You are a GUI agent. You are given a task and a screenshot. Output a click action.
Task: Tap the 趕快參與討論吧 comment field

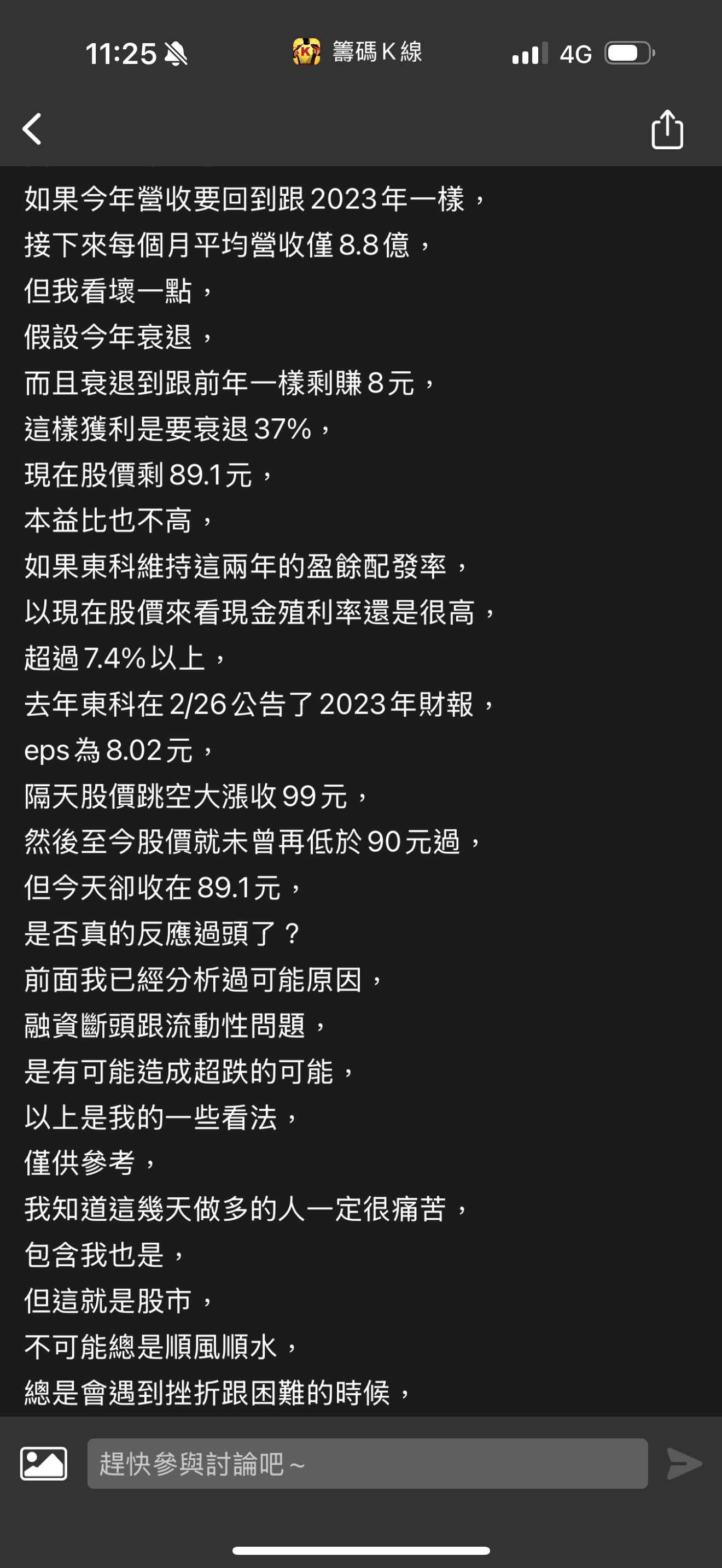367,1464
